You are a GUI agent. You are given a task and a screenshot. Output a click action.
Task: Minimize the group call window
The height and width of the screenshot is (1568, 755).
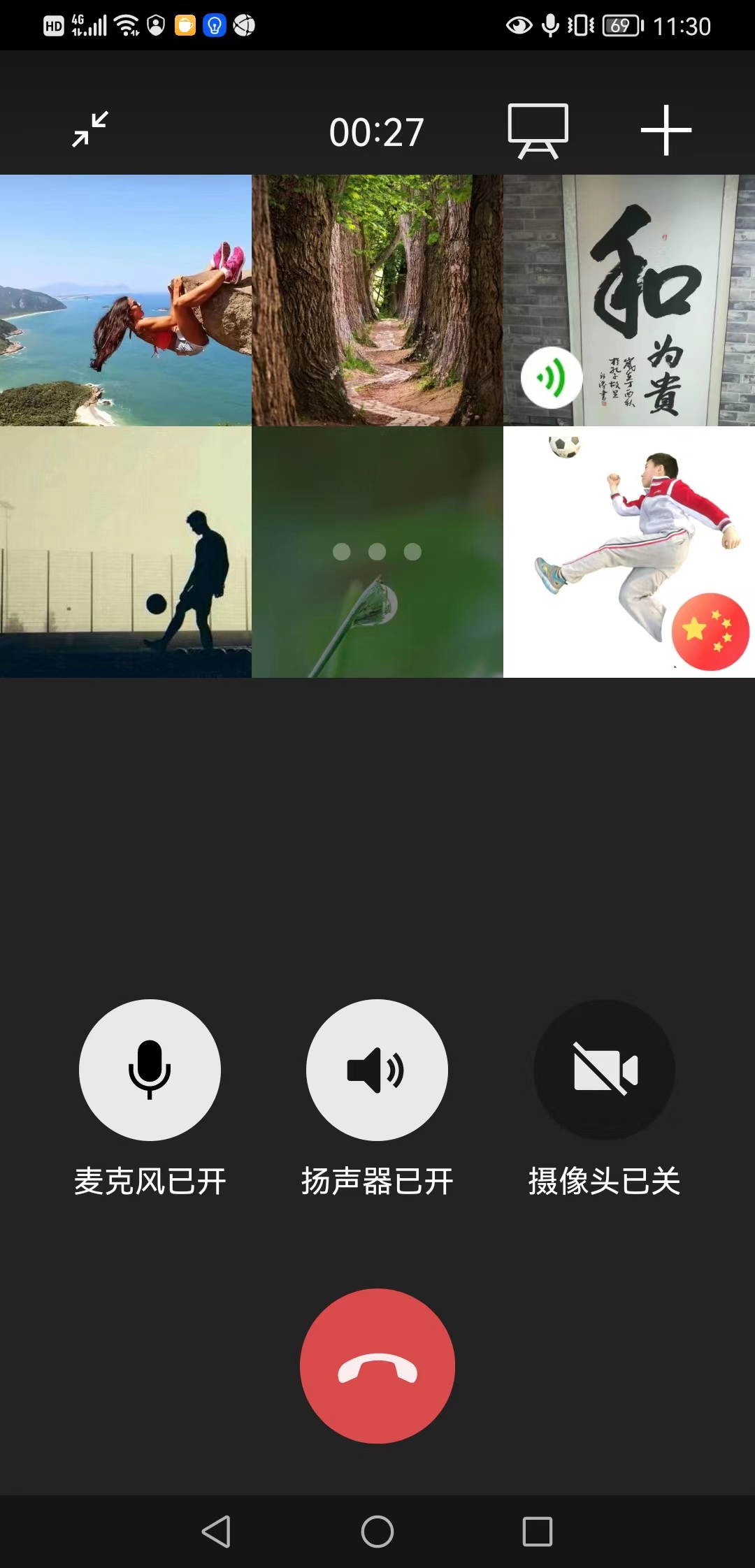90,129
